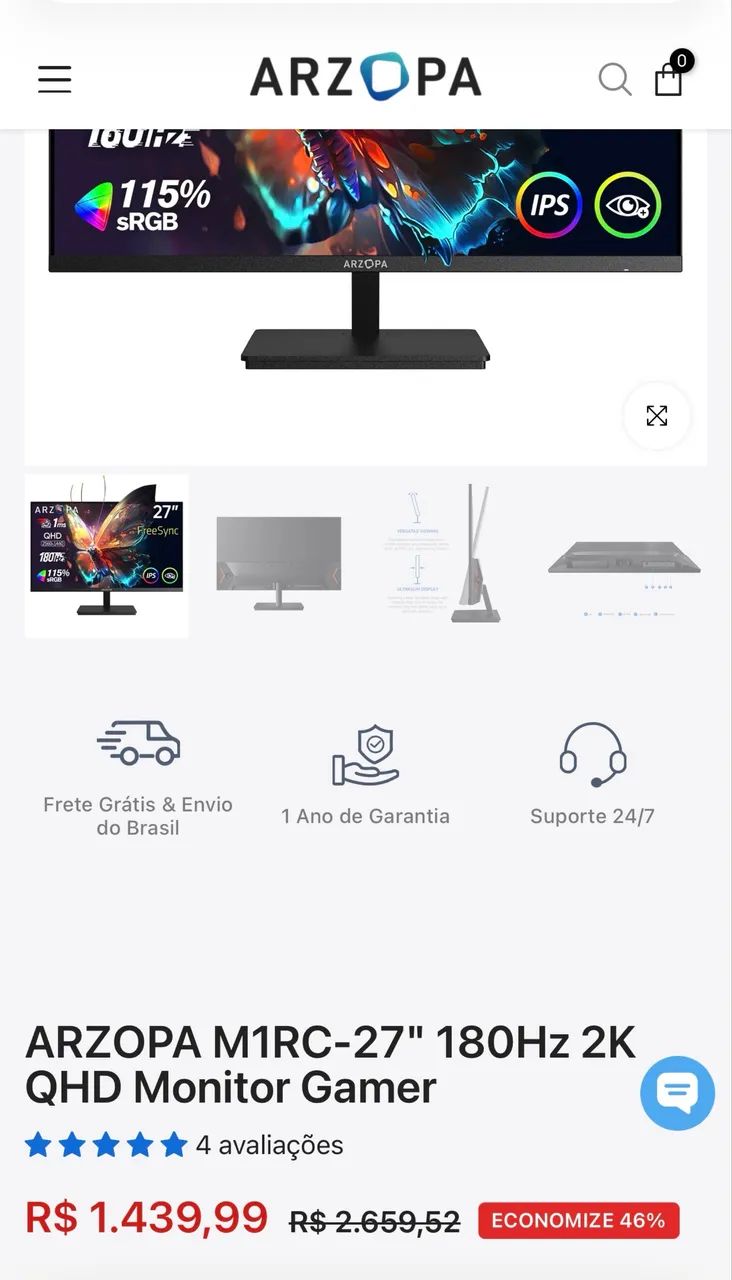Click the ARZOPA logo in the header
Screen dimensions: 732x1280
366,78
